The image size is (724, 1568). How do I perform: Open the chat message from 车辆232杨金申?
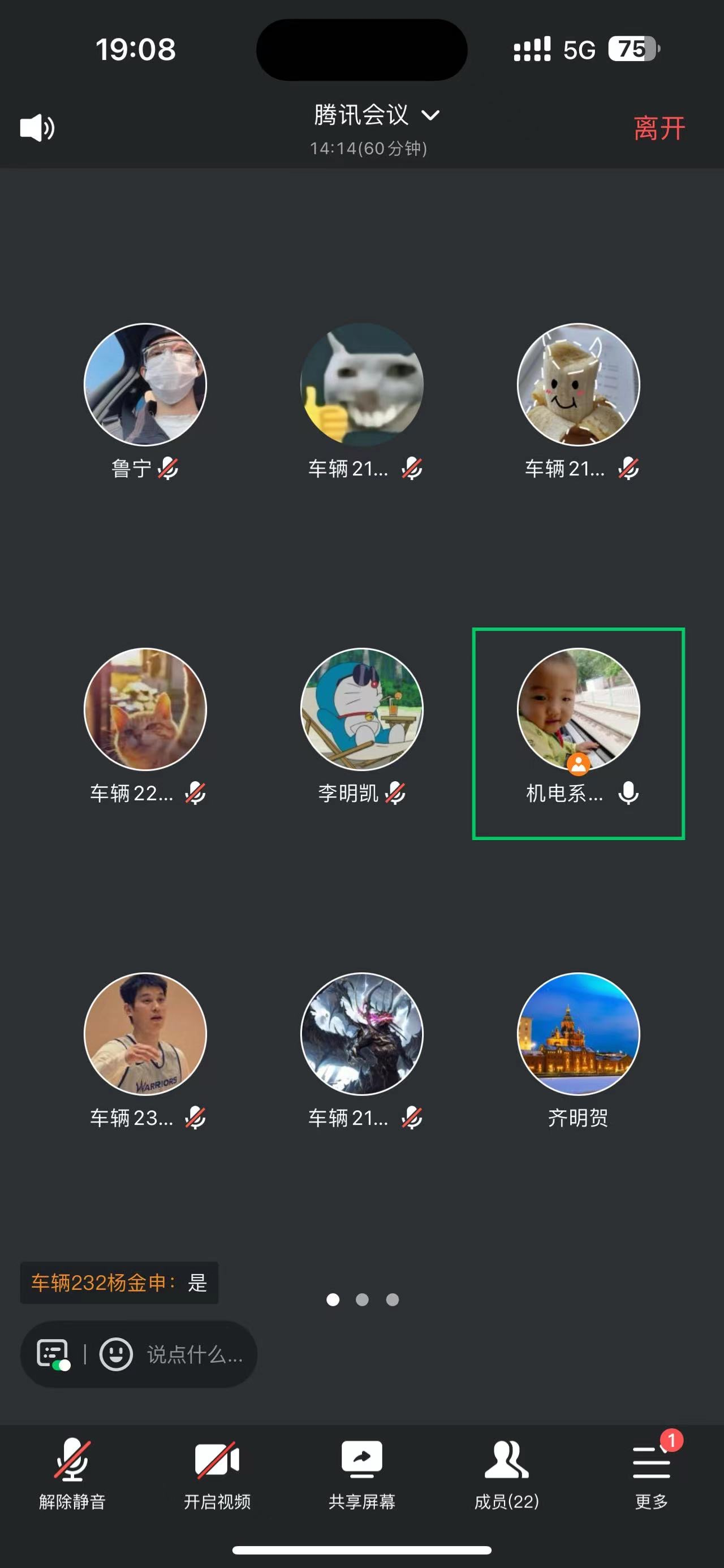pyautogui.click(x=119, y=1283)
